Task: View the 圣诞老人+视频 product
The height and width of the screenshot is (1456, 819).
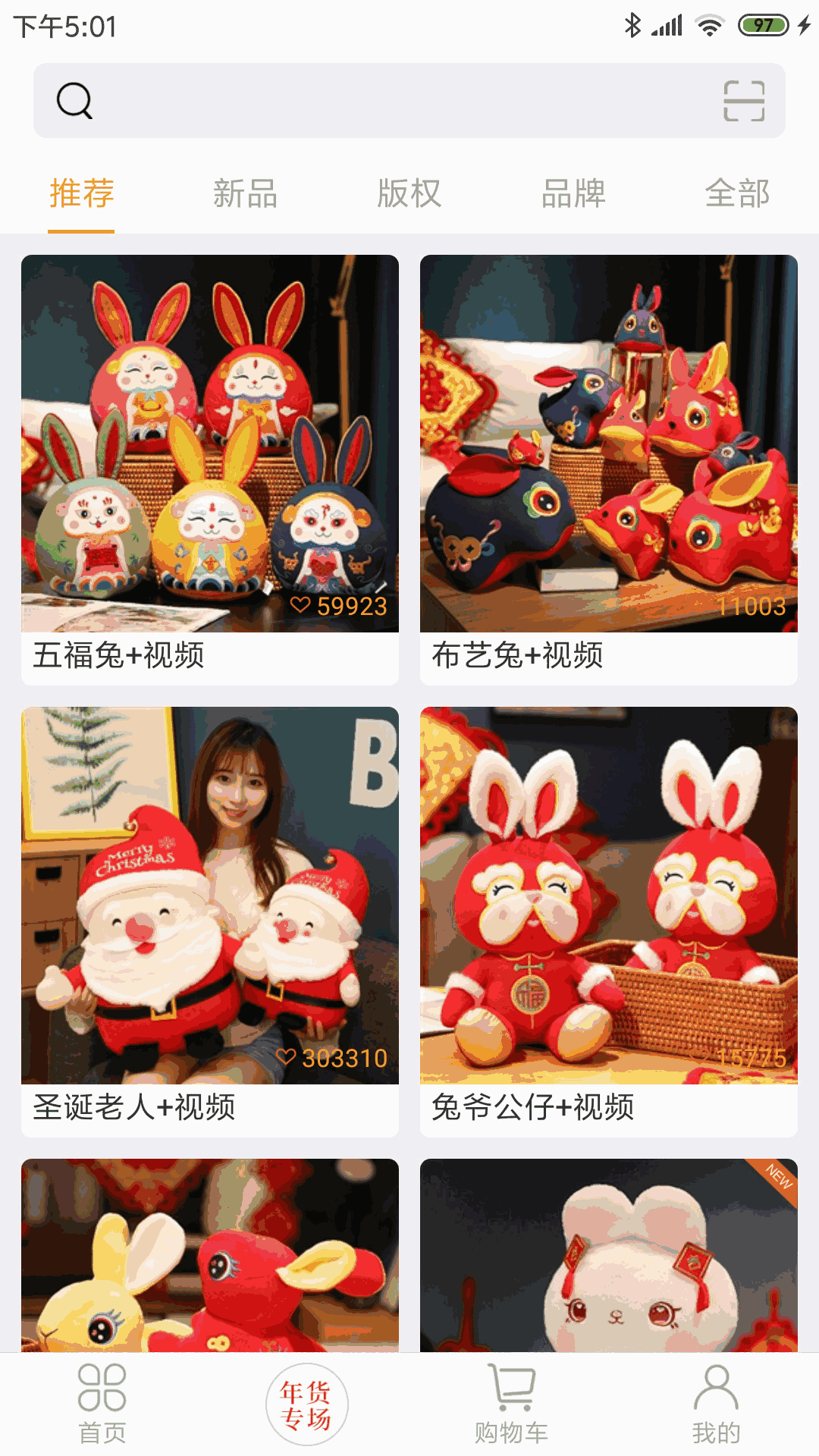Action: [210, 921]
